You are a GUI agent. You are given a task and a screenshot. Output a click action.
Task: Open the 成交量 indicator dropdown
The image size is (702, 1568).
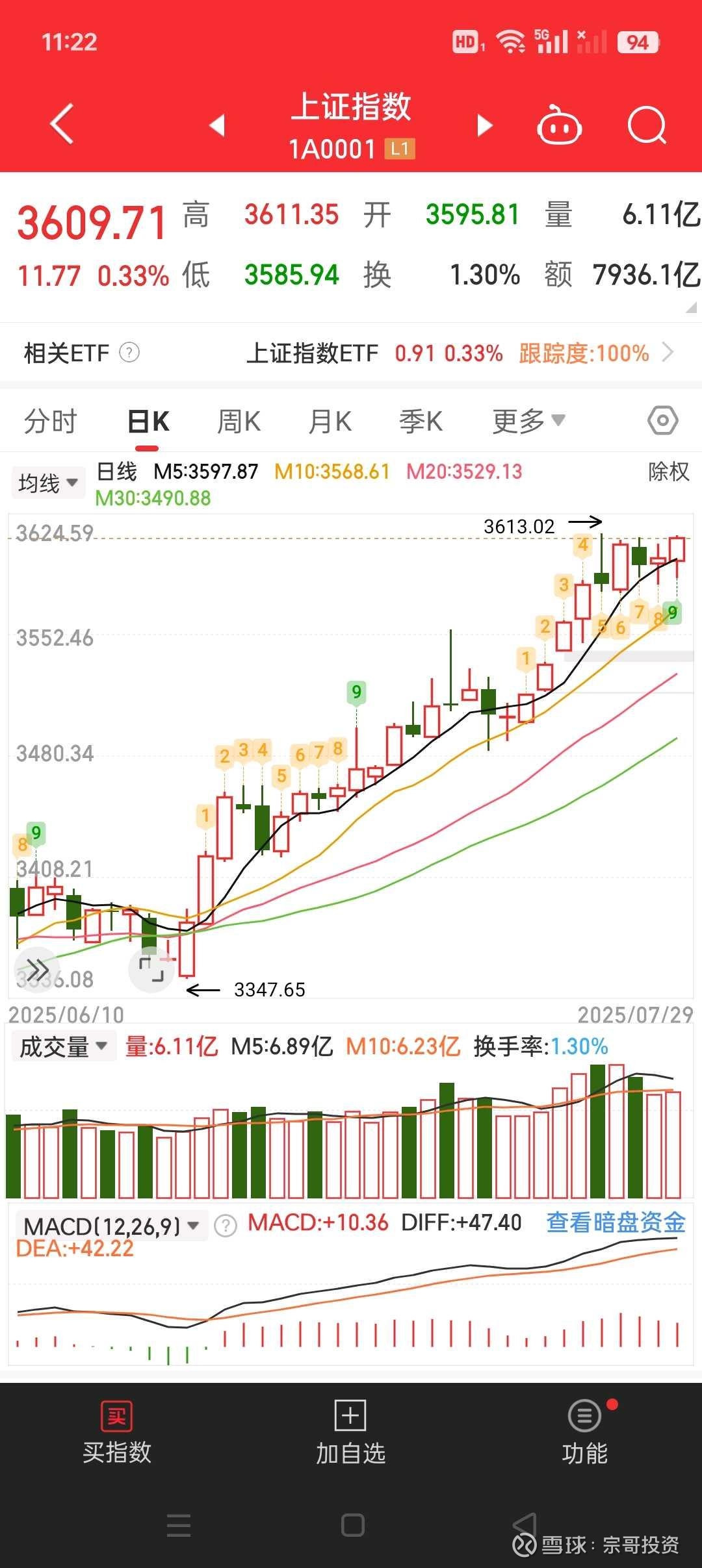[x=63, y=1046]
